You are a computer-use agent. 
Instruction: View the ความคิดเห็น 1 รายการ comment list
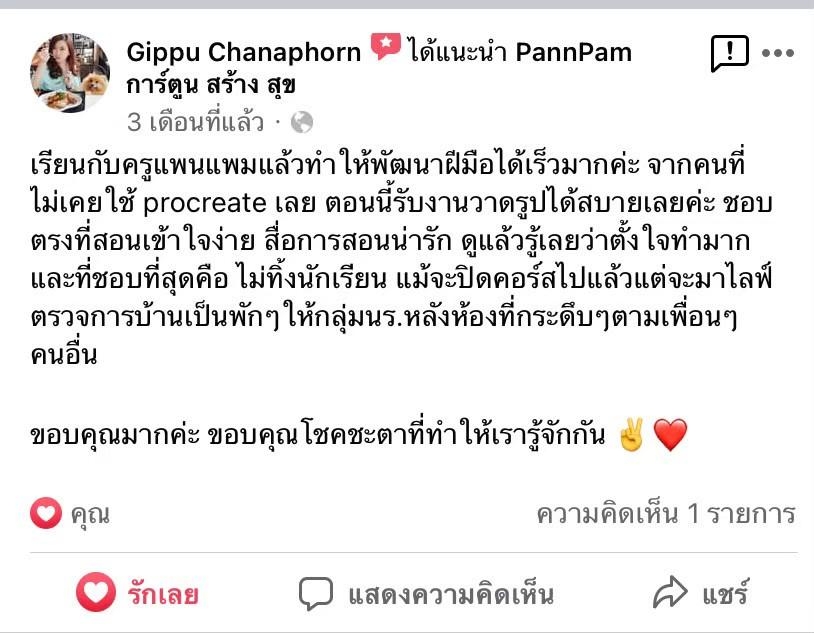pyautogui.click(x=666, y=514)
